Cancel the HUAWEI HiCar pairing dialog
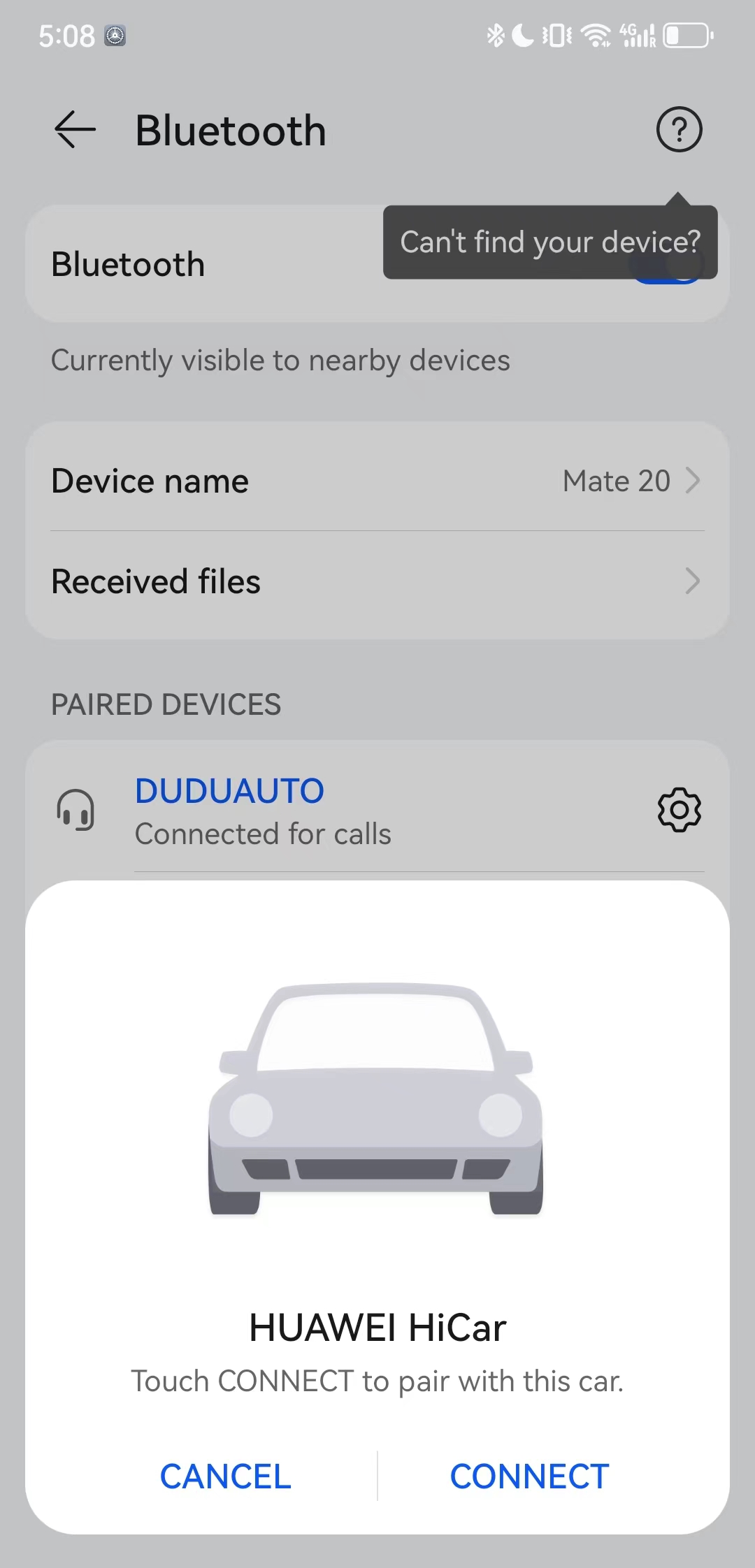755x1568 pixels. point(225,1476)
